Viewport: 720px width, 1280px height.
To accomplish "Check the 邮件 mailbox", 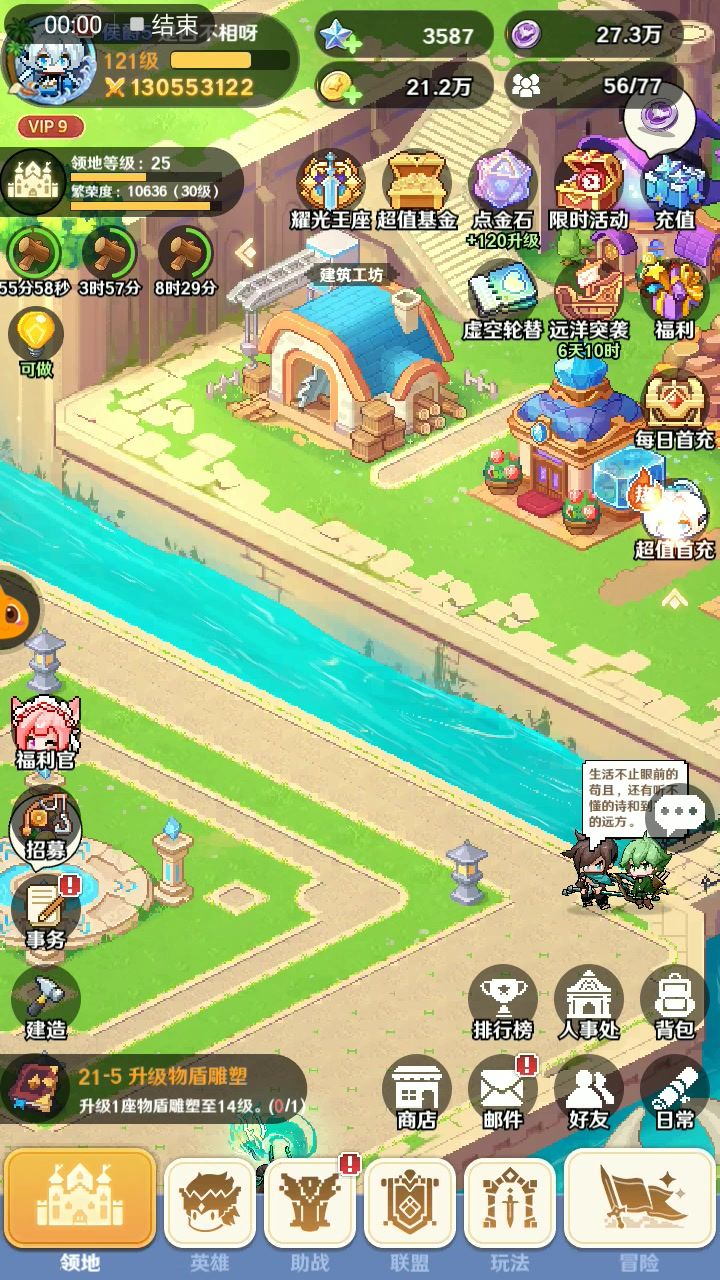I will (502, 1092).
